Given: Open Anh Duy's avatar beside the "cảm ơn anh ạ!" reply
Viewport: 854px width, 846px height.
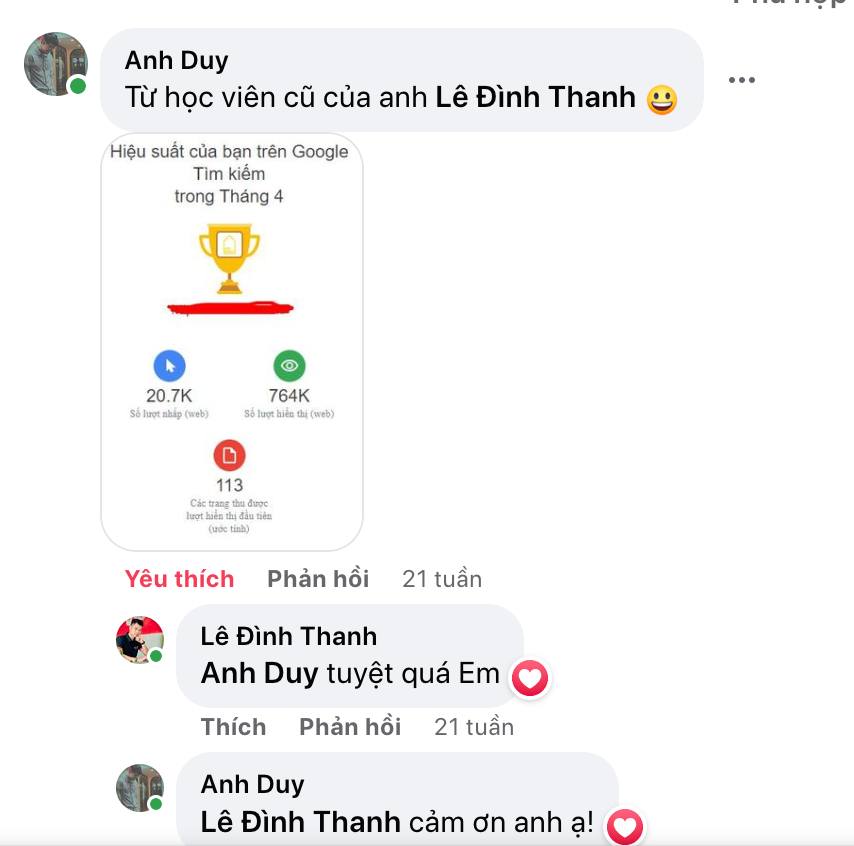Looking at the screenshot, I should click(139, 788).
